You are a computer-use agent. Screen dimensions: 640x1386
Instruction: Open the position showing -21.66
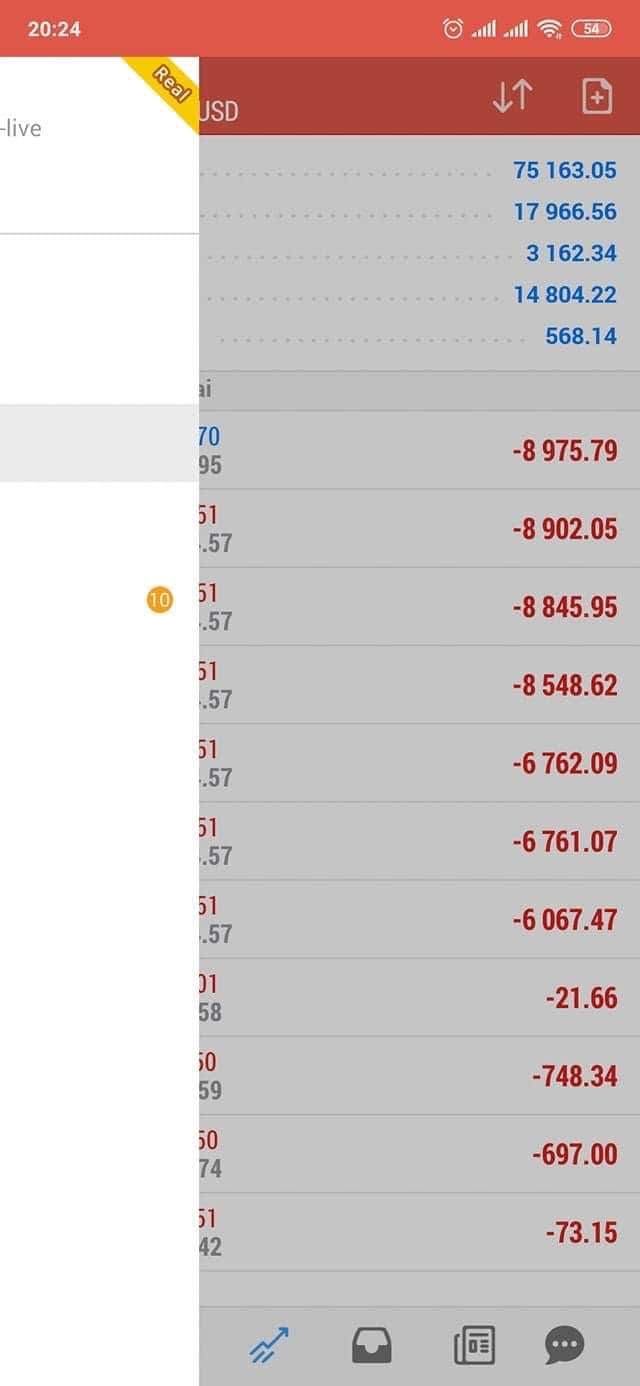click(420, 997)
